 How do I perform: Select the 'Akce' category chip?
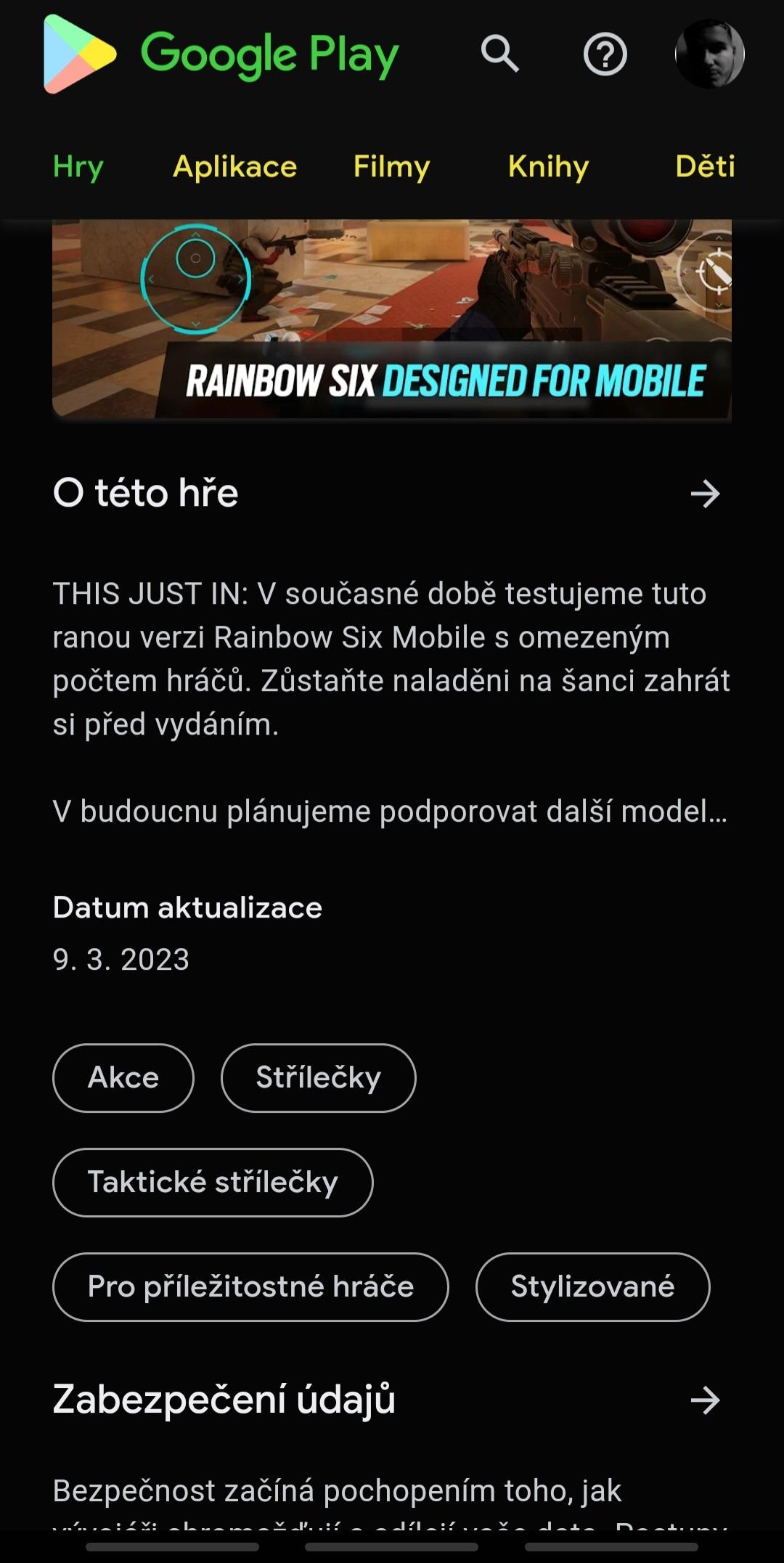point(123,1077)
